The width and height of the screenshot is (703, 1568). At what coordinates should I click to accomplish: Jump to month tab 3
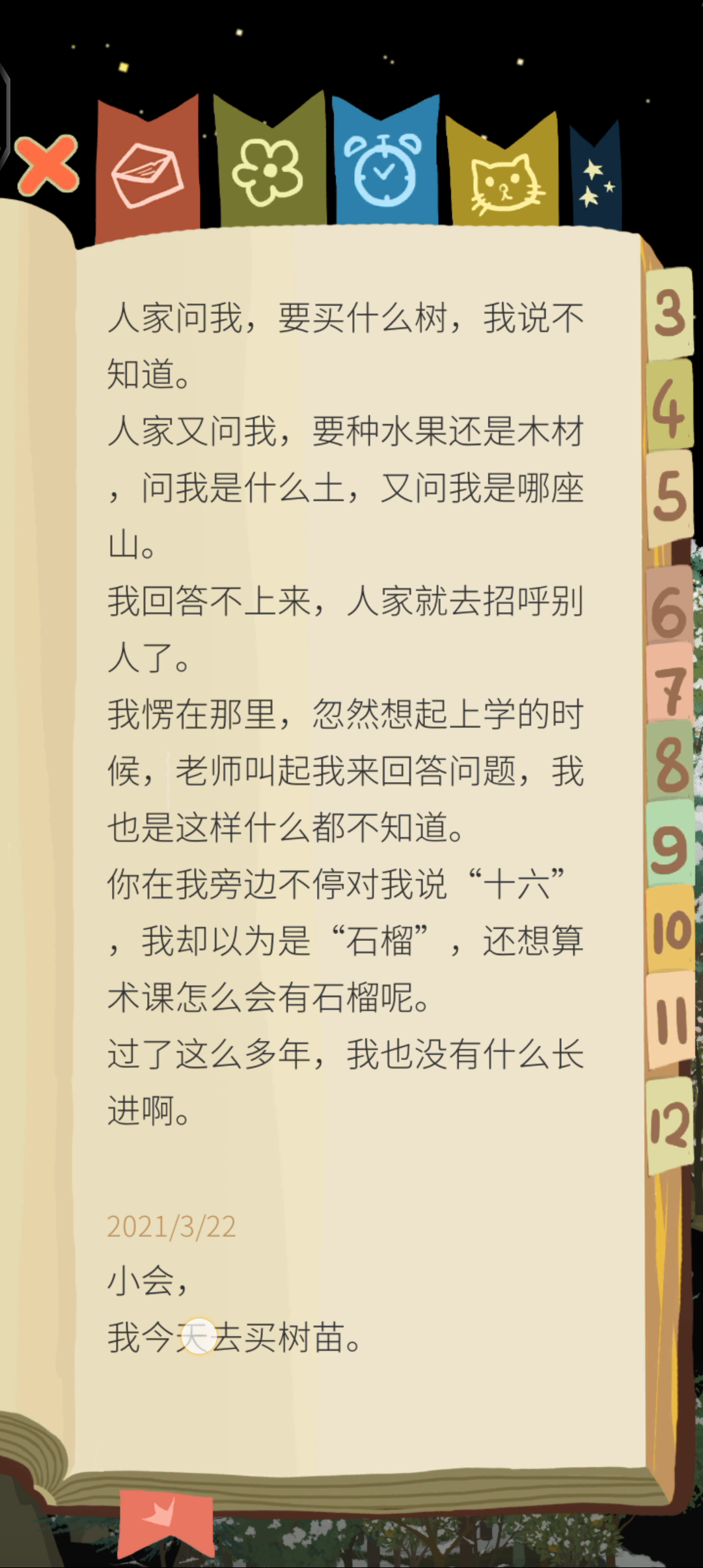pyautogui.click(x=669, y=314)
